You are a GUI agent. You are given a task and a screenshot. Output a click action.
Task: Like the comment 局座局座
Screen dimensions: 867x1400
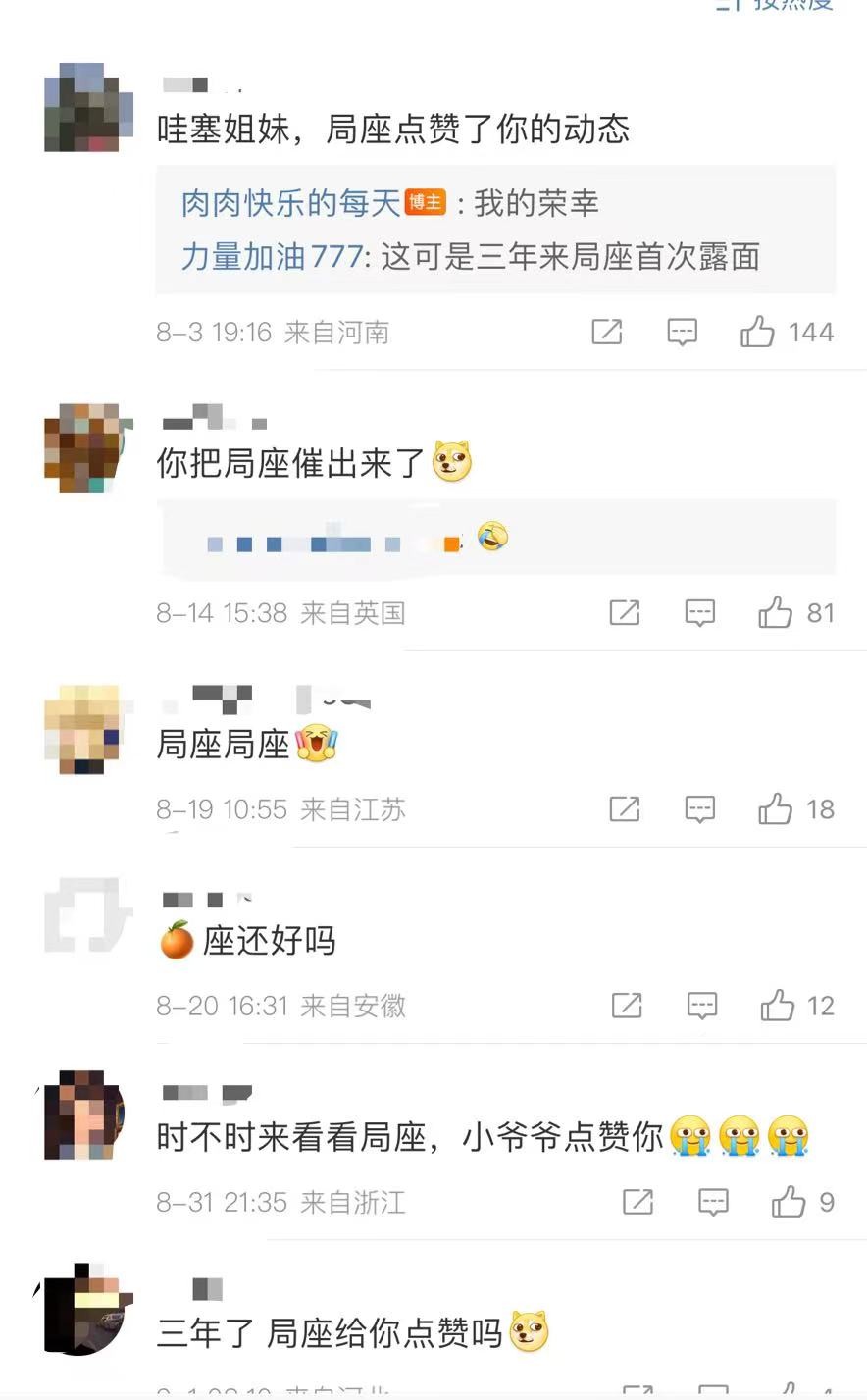775,809
